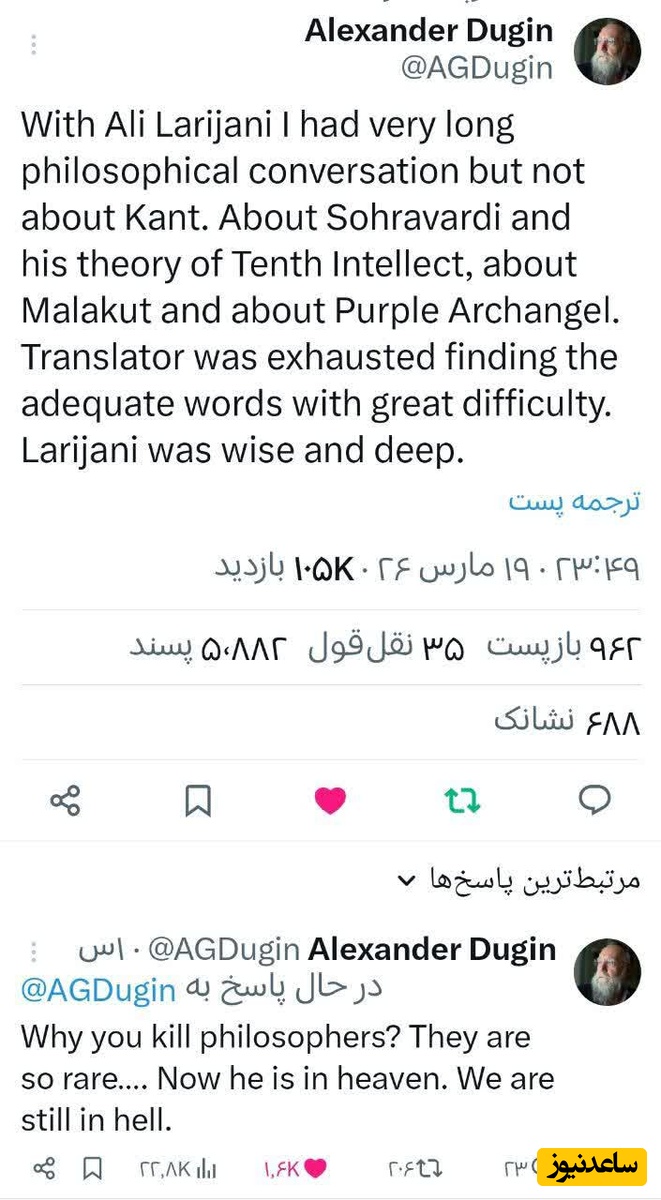Share the main post
This screenshot has height=1200, width=661.
[x=65, y=800]
